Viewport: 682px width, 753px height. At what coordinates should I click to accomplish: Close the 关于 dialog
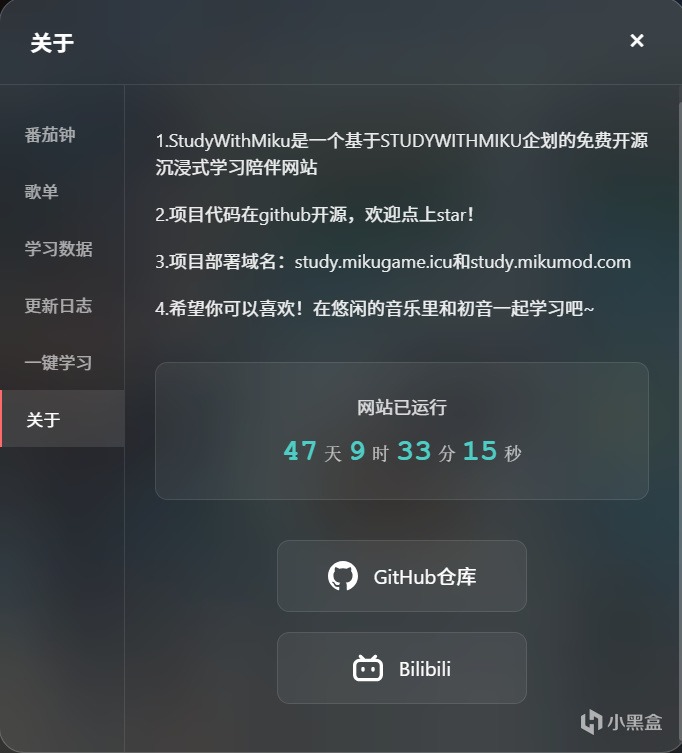[637, 41]
